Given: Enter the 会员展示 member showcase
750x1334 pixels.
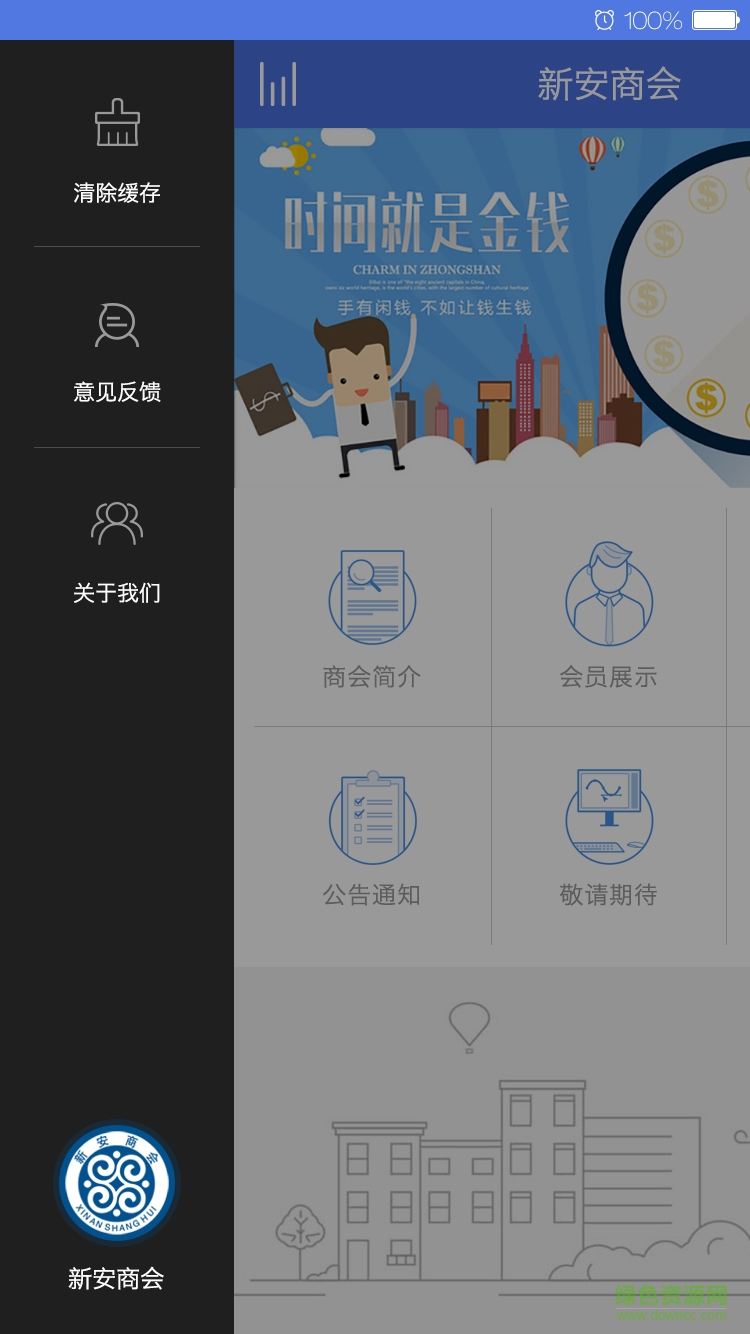Looking at the screenshot, I should click(608, 676).
